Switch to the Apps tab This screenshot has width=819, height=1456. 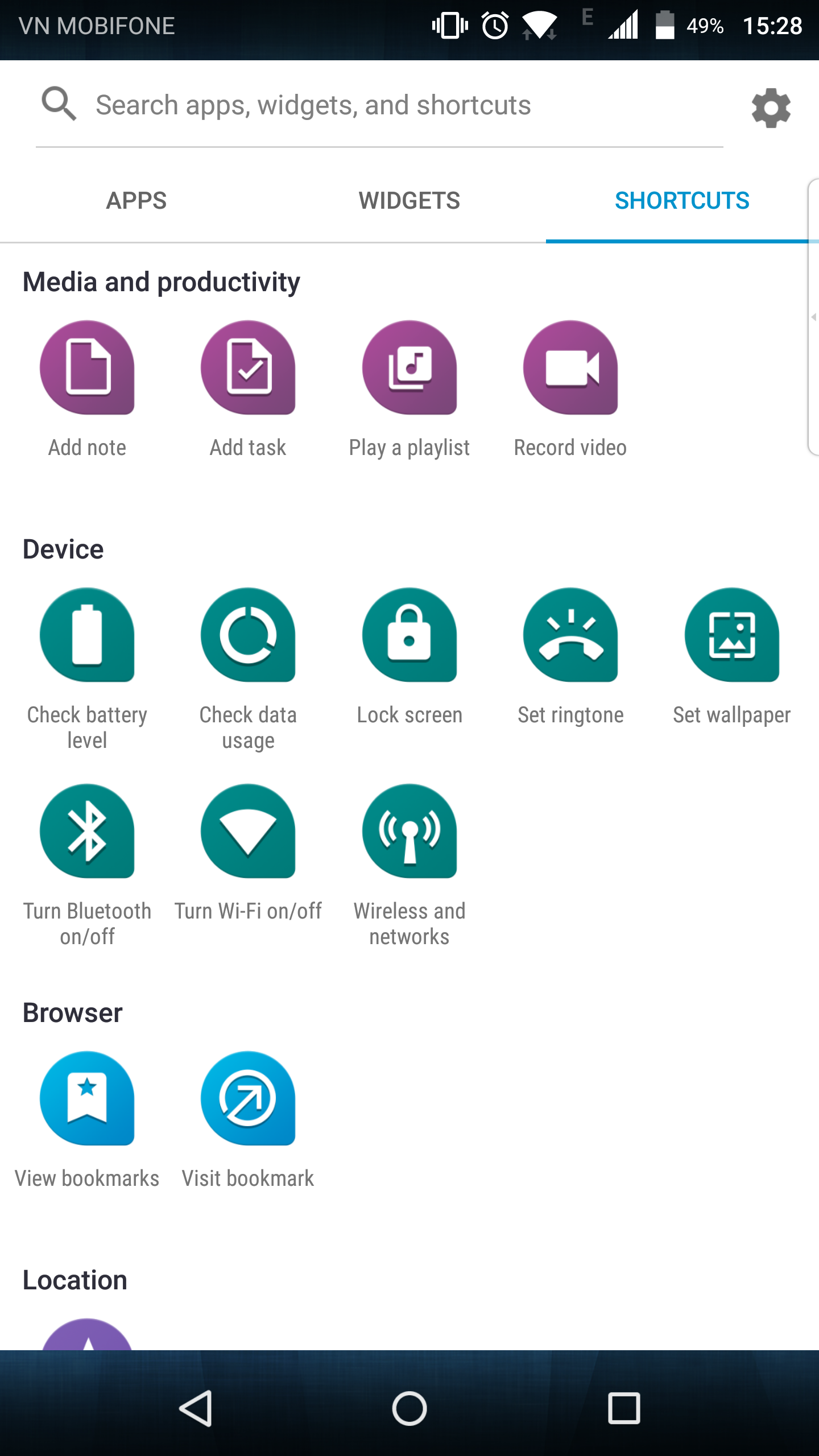click(x=136, y=201)
